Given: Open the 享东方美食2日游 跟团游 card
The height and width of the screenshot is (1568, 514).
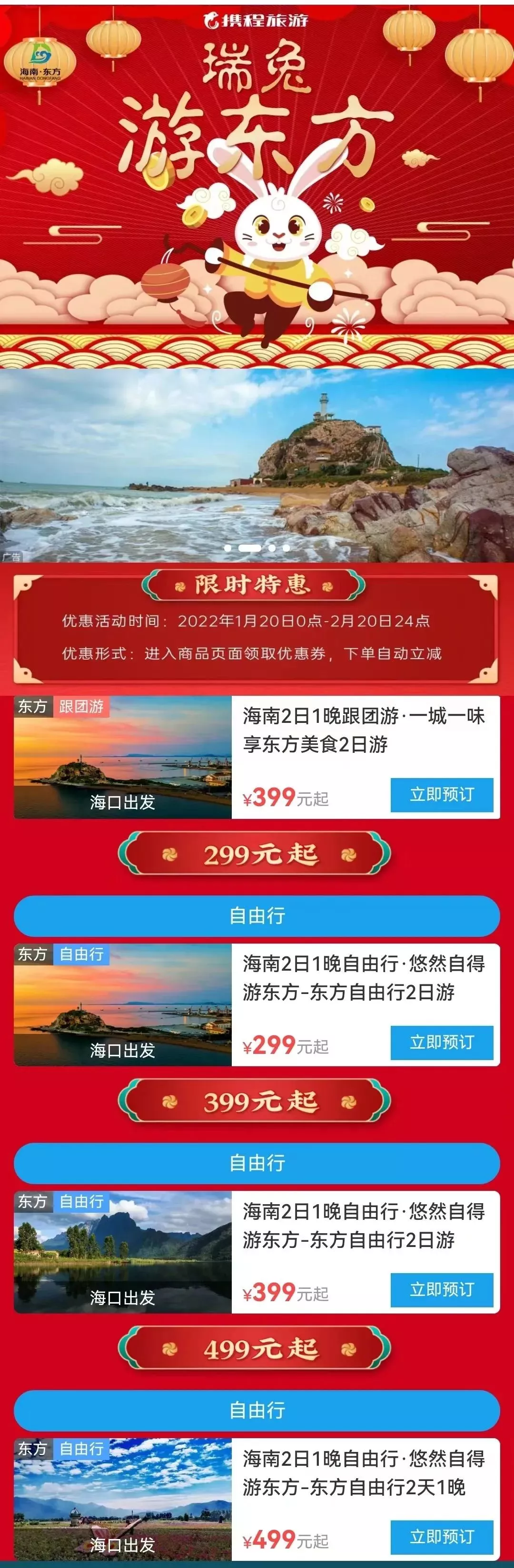Looking at the screenshot, I should [363, 730].
